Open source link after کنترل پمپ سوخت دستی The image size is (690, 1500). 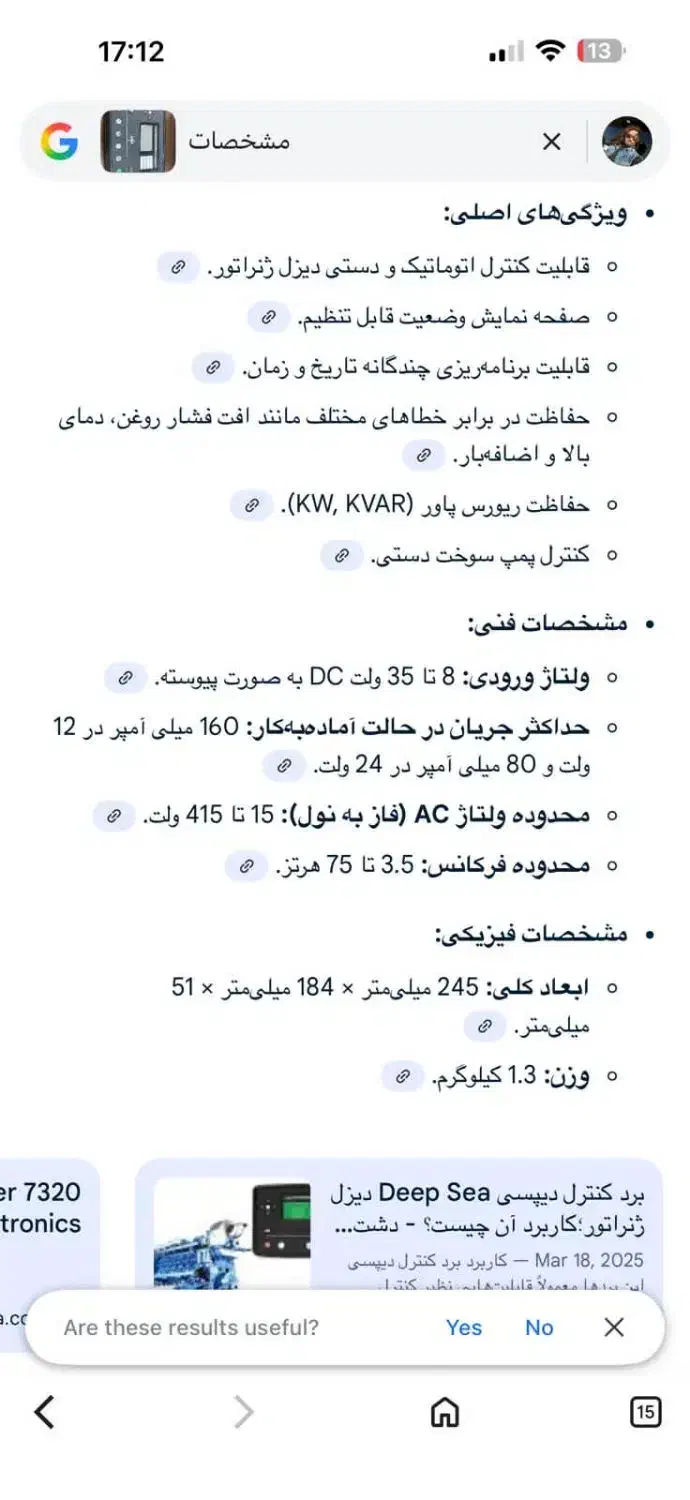tap(342, 555)
